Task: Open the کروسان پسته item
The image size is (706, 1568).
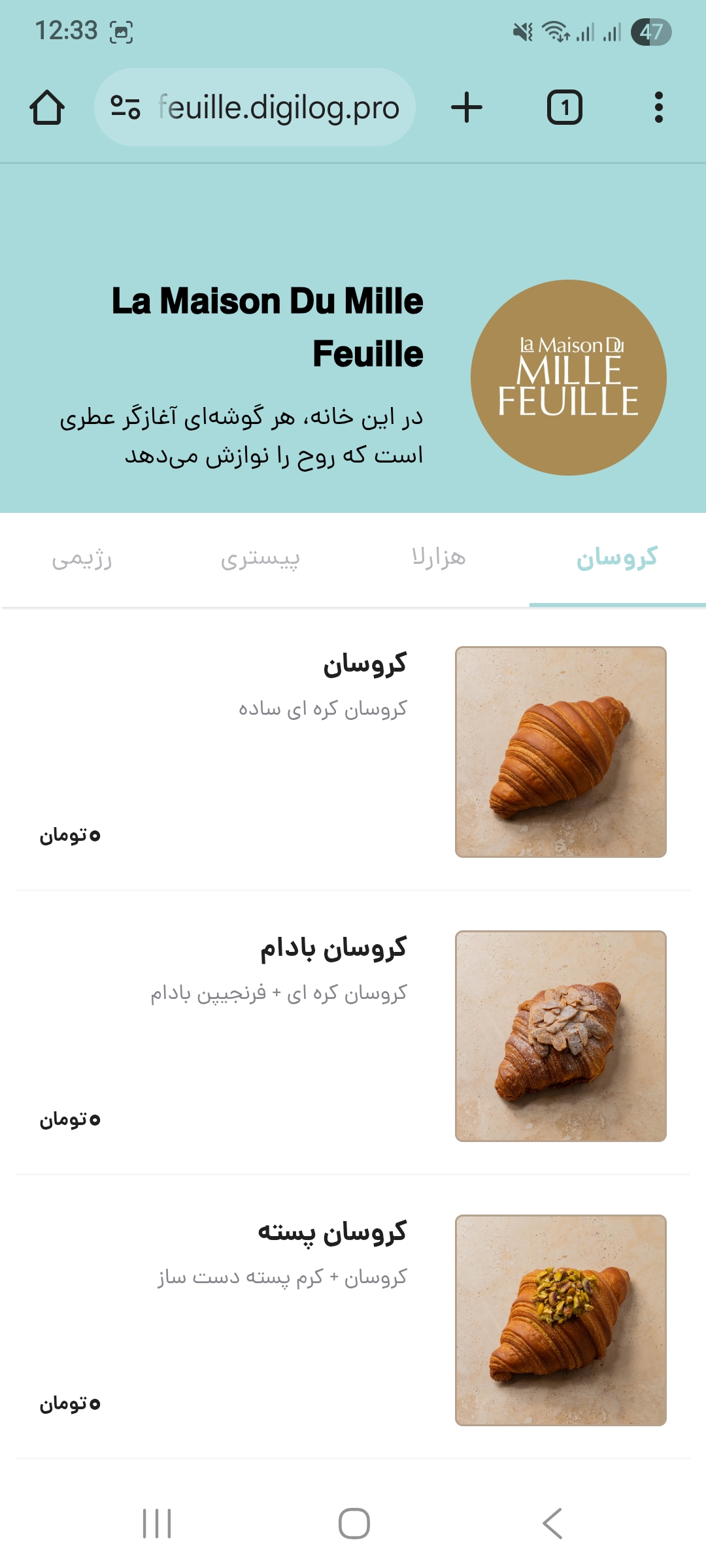Action: pyautogui.click(x=353, y=1320)
